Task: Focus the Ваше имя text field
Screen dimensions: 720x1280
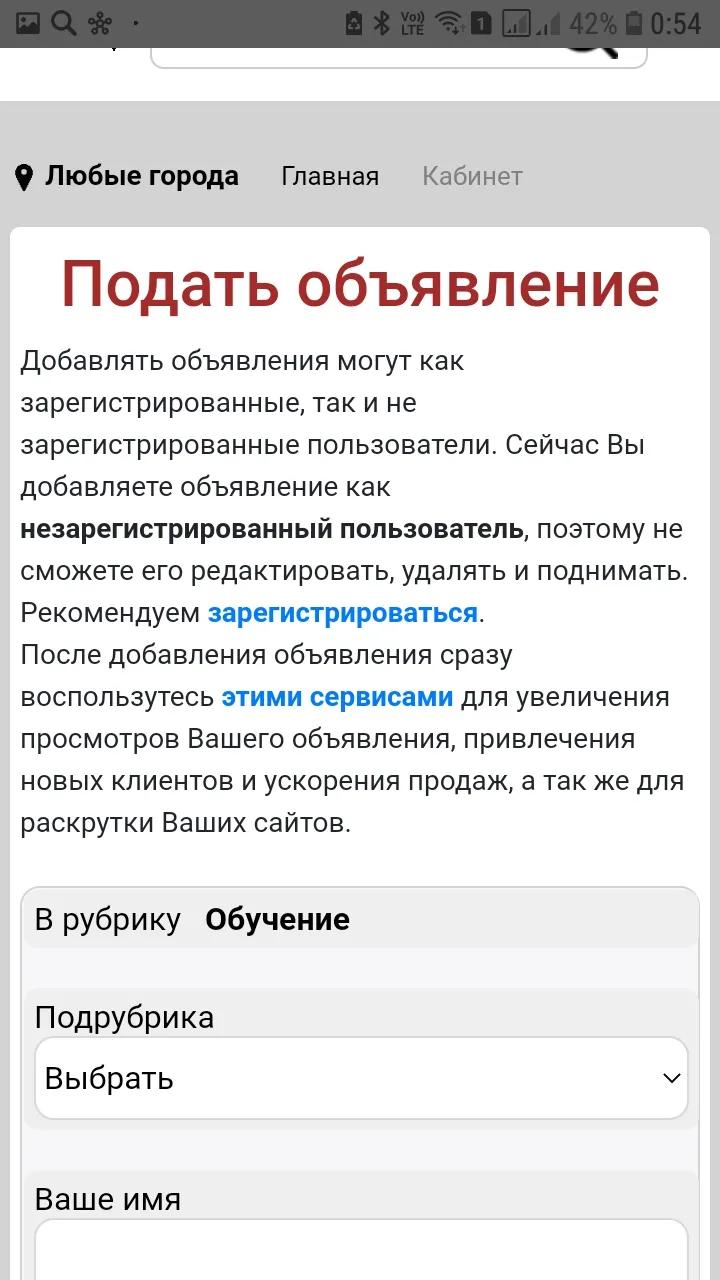Action: (361, 1249)
